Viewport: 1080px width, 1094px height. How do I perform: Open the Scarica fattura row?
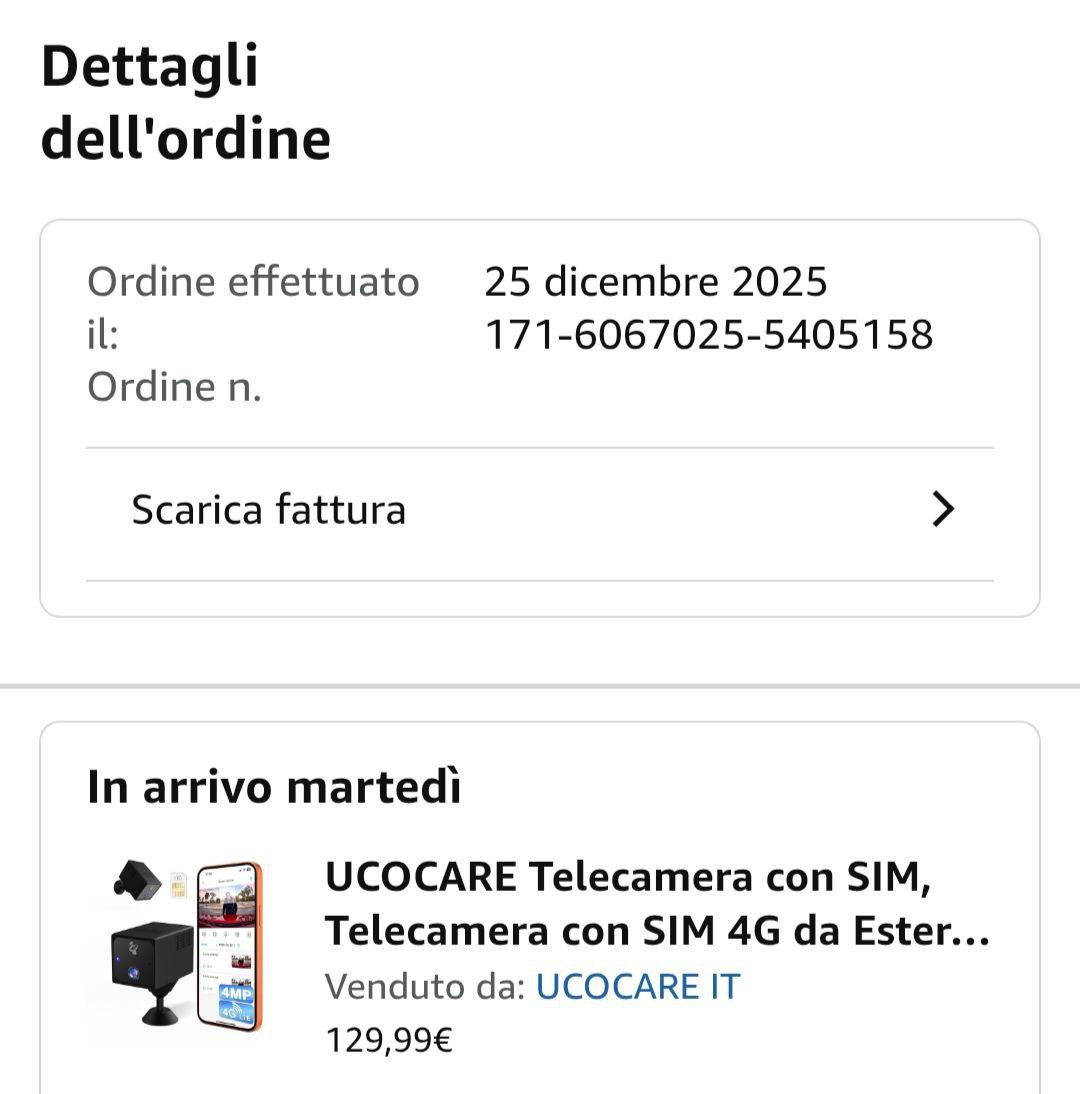point(540,511)
